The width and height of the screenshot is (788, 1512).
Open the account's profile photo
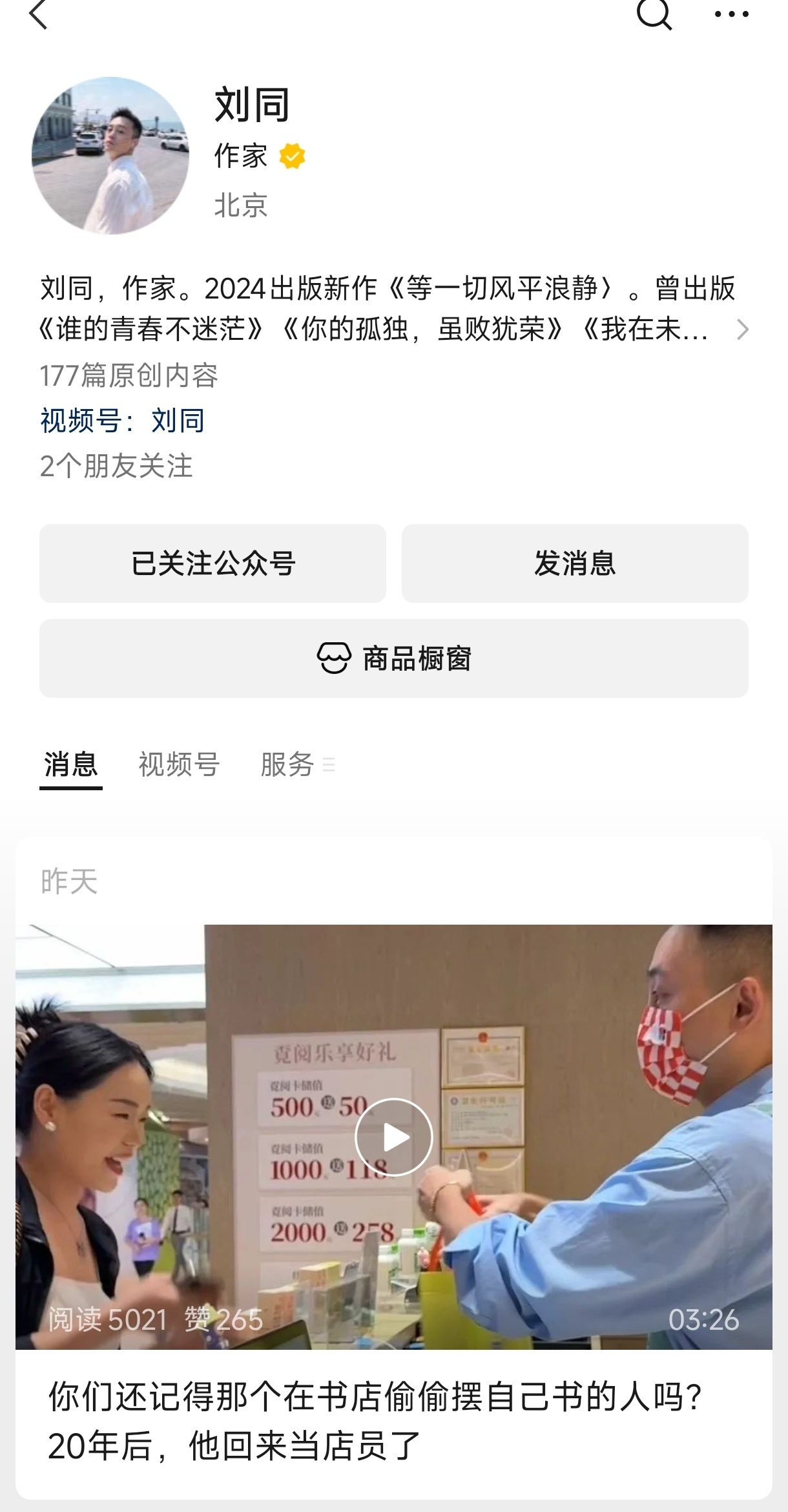pos(110,156)
